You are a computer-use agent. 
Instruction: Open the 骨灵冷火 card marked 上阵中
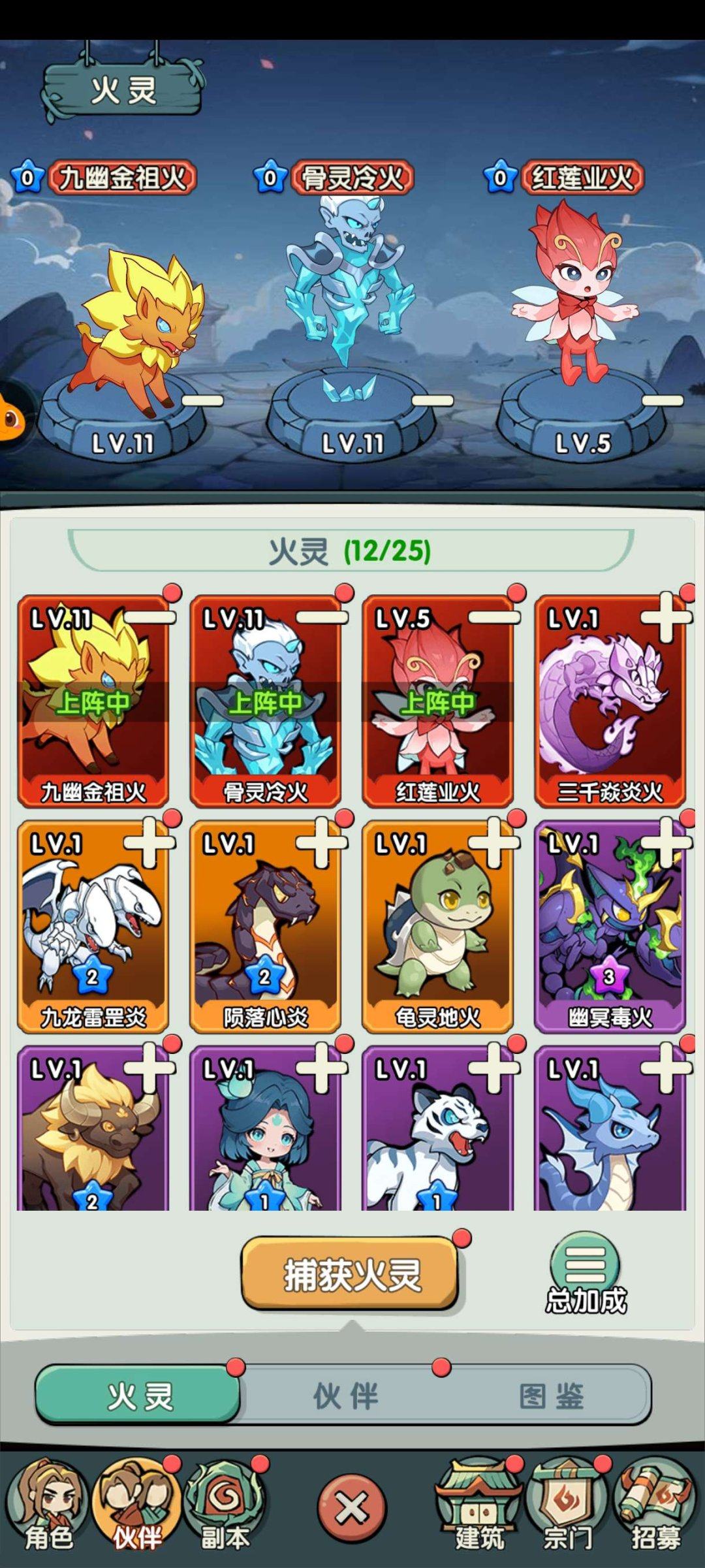point(265,702)
